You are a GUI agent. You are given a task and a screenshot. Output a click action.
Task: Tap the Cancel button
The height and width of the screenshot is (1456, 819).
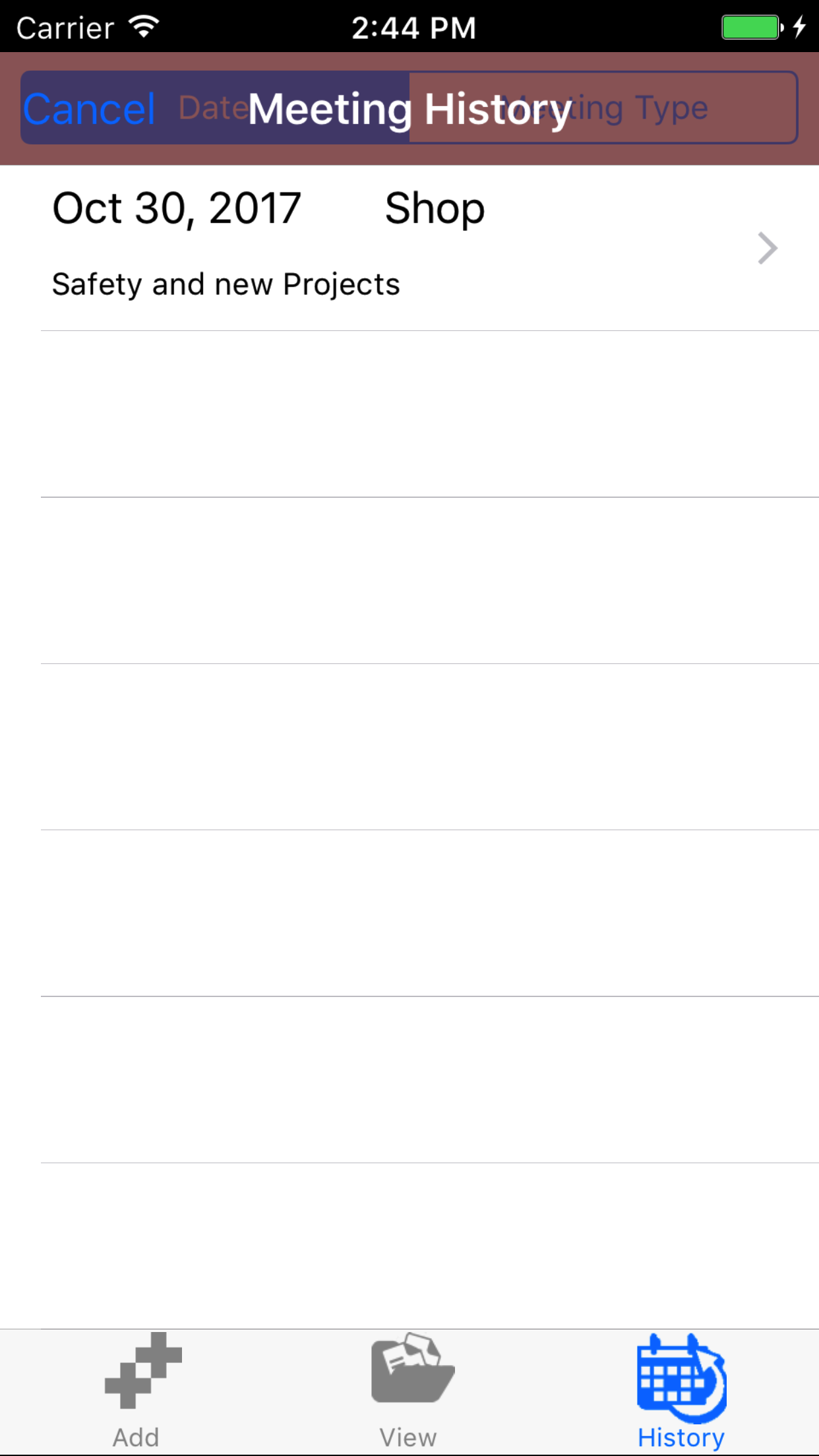[x=89, y=109]
